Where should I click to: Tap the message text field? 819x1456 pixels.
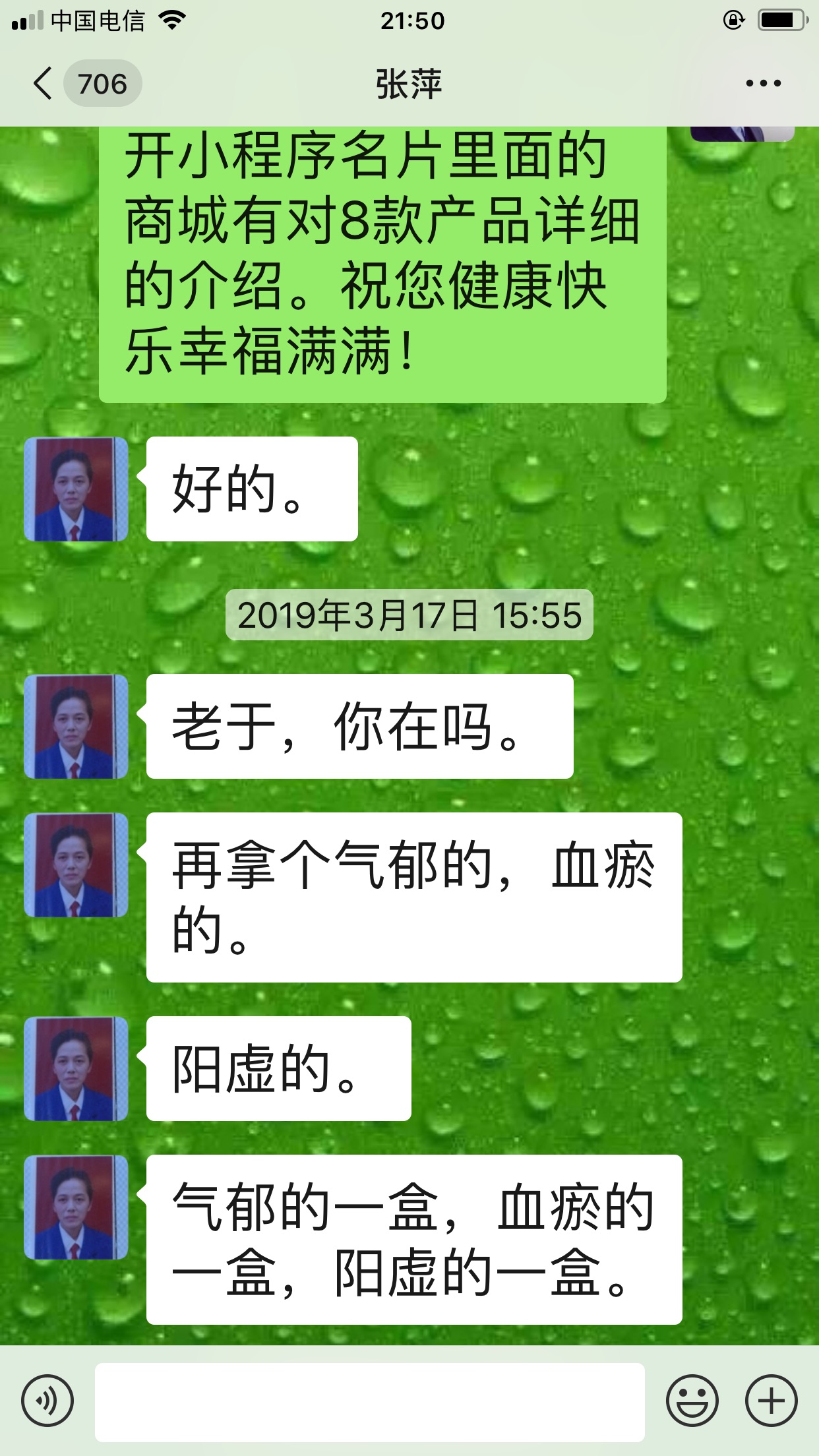369,1402
